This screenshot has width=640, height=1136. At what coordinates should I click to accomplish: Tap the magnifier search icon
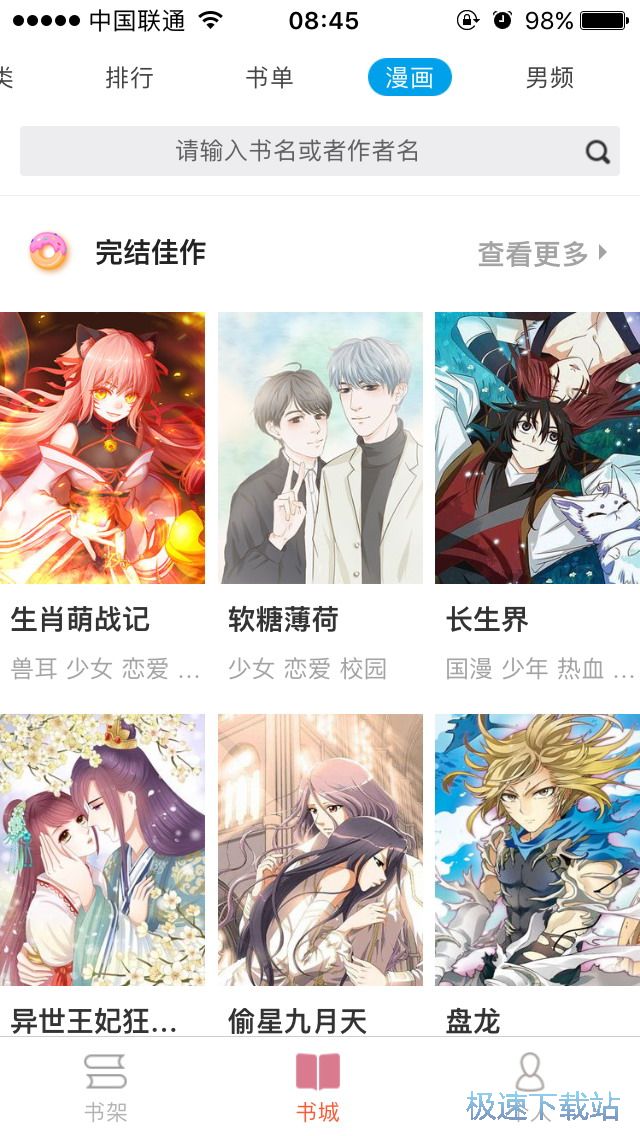(x=598, y=152)
